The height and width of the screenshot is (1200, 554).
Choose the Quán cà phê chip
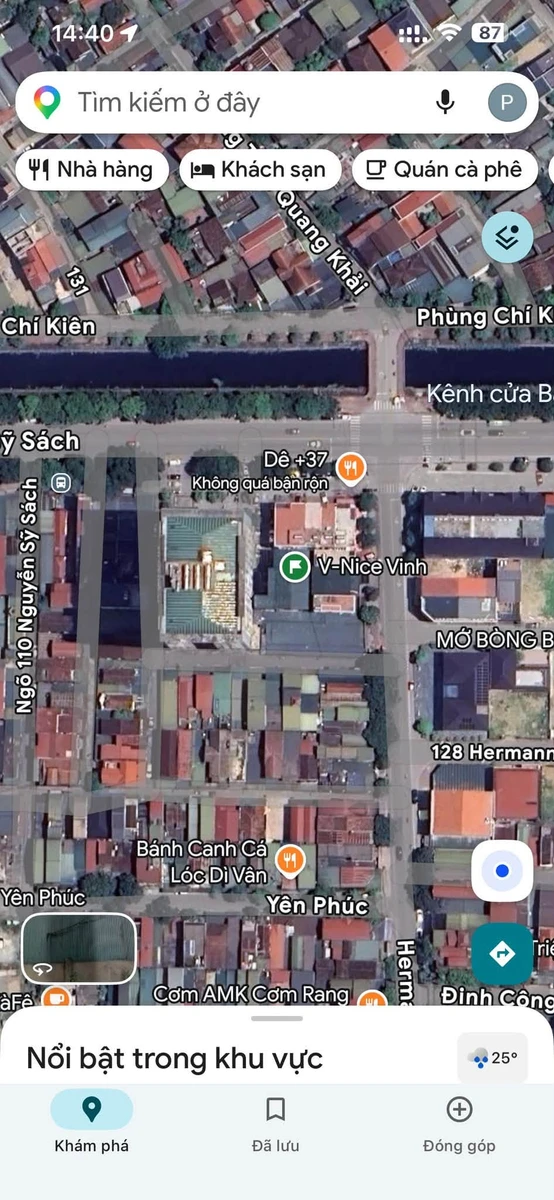click(444, 170)
